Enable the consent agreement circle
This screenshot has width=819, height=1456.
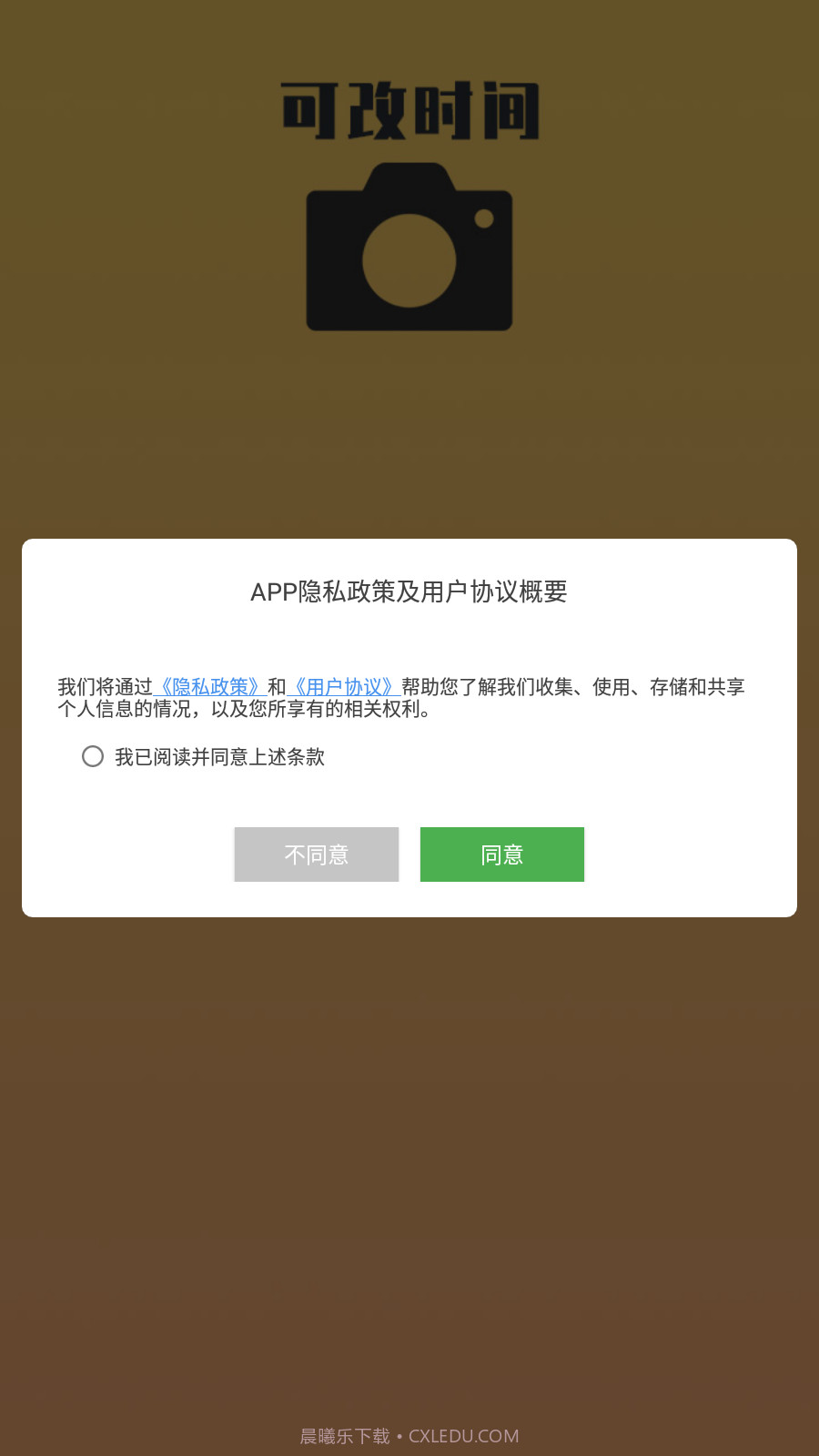coord(92,756)
